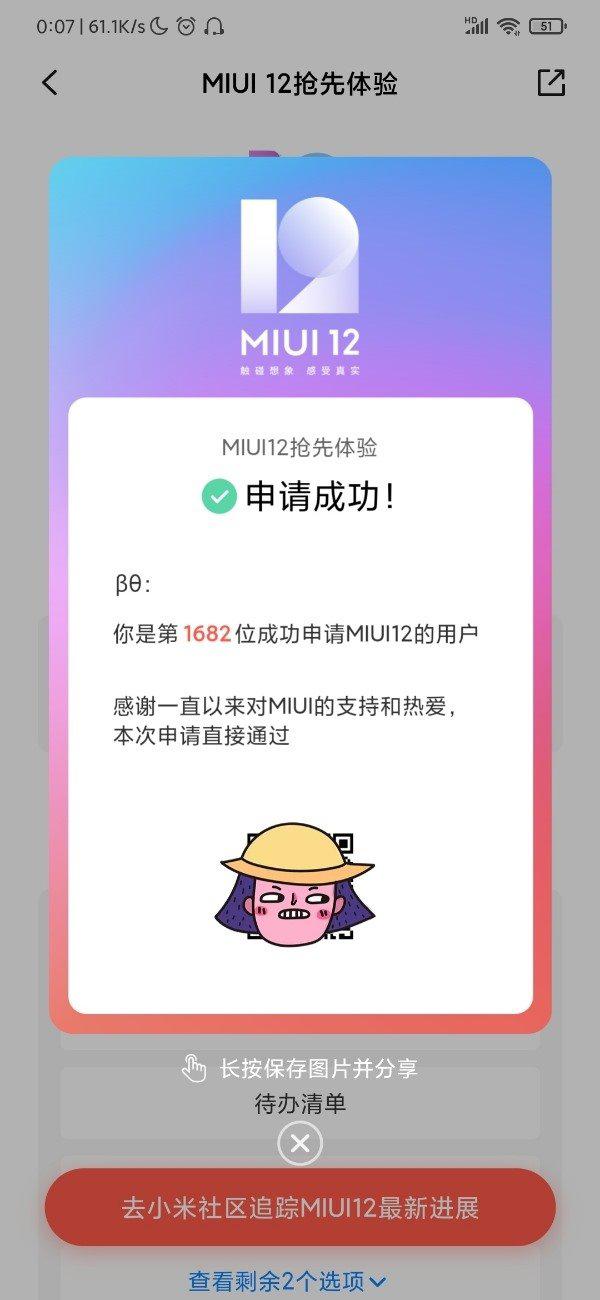Viewport: 600px width, 1300px height.
Task: Open 去小米社区追踪MIUI12最新进展 button
Action: [x=300, y=1207]
